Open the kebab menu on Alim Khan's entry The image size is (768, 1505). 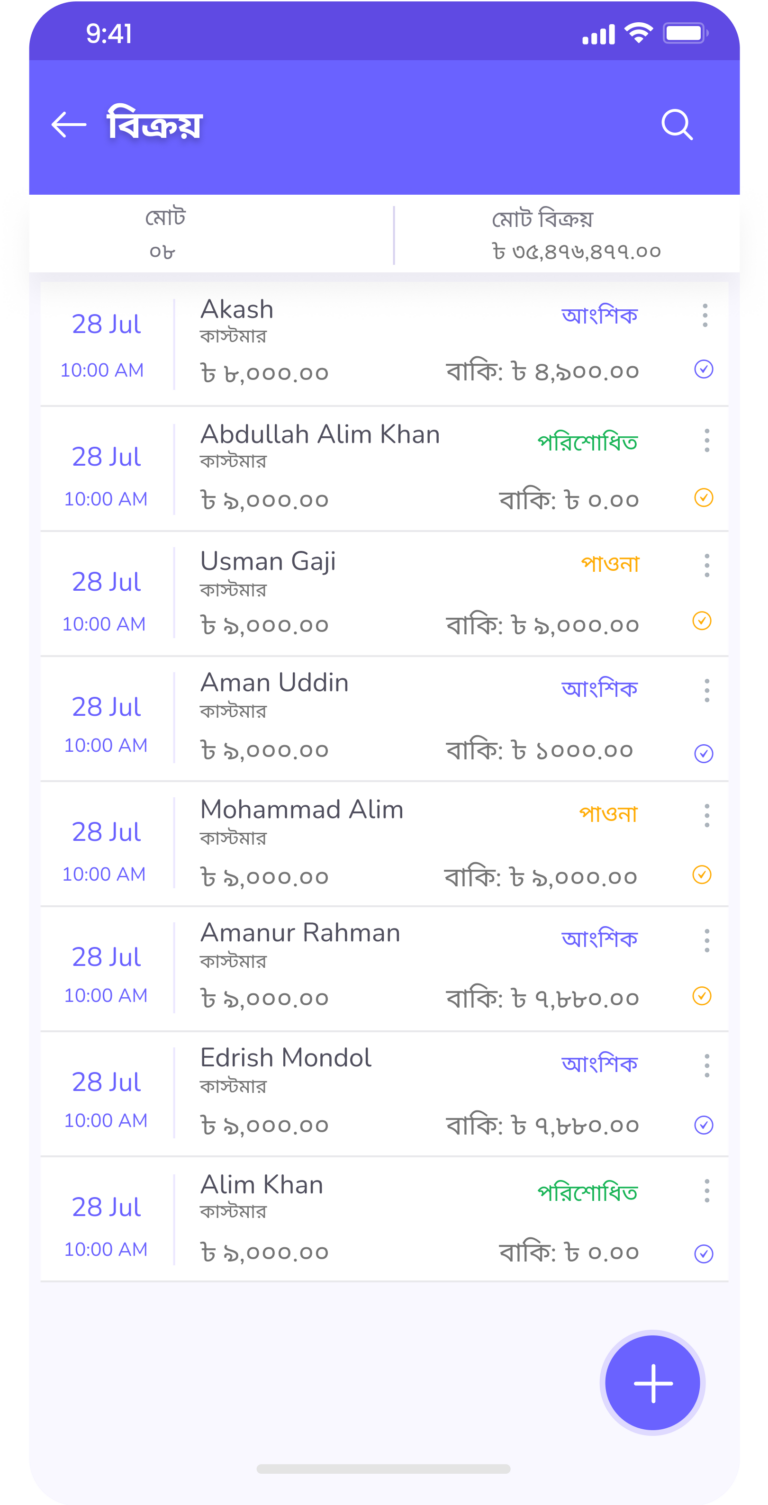click(x=706, y=1190)
